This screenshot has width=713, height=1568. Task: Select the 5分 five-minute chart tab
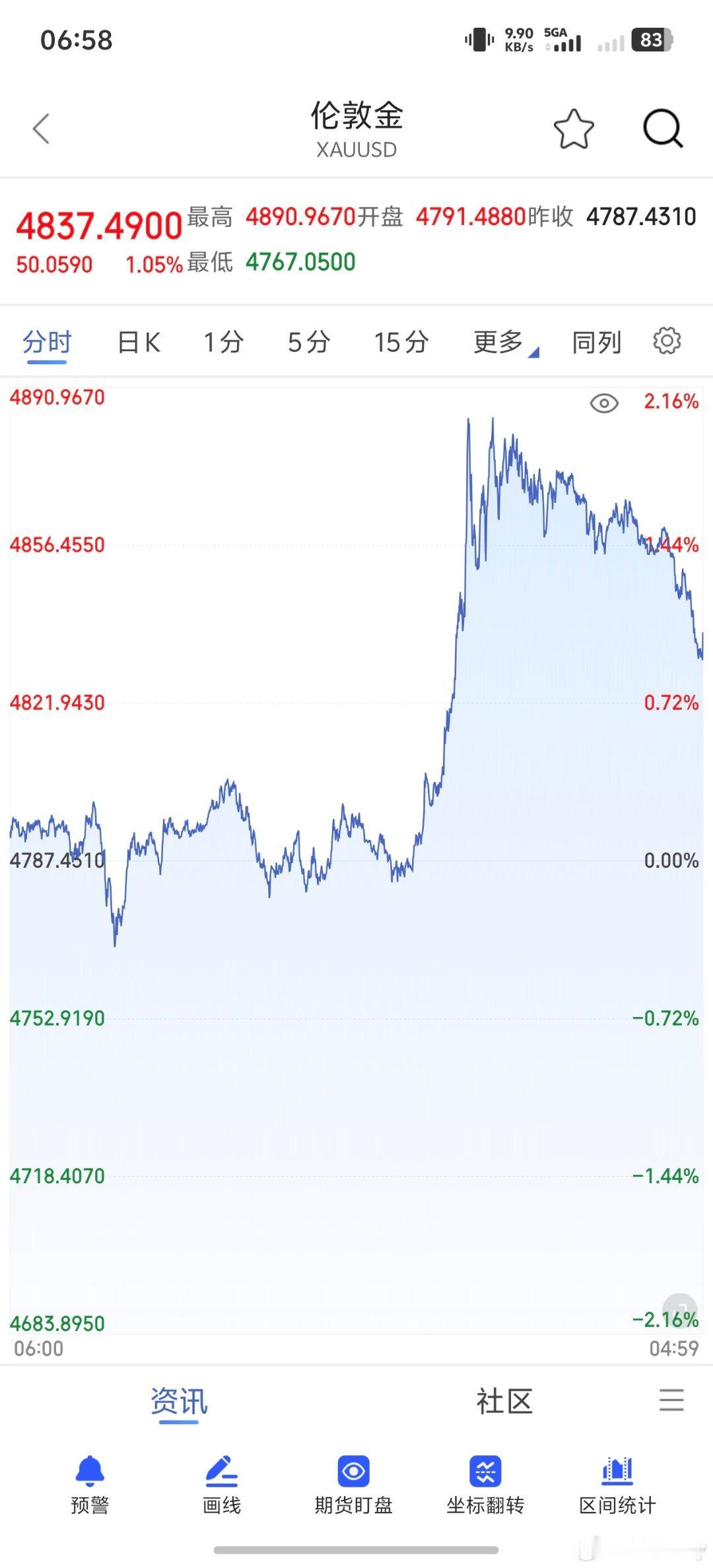309,342
